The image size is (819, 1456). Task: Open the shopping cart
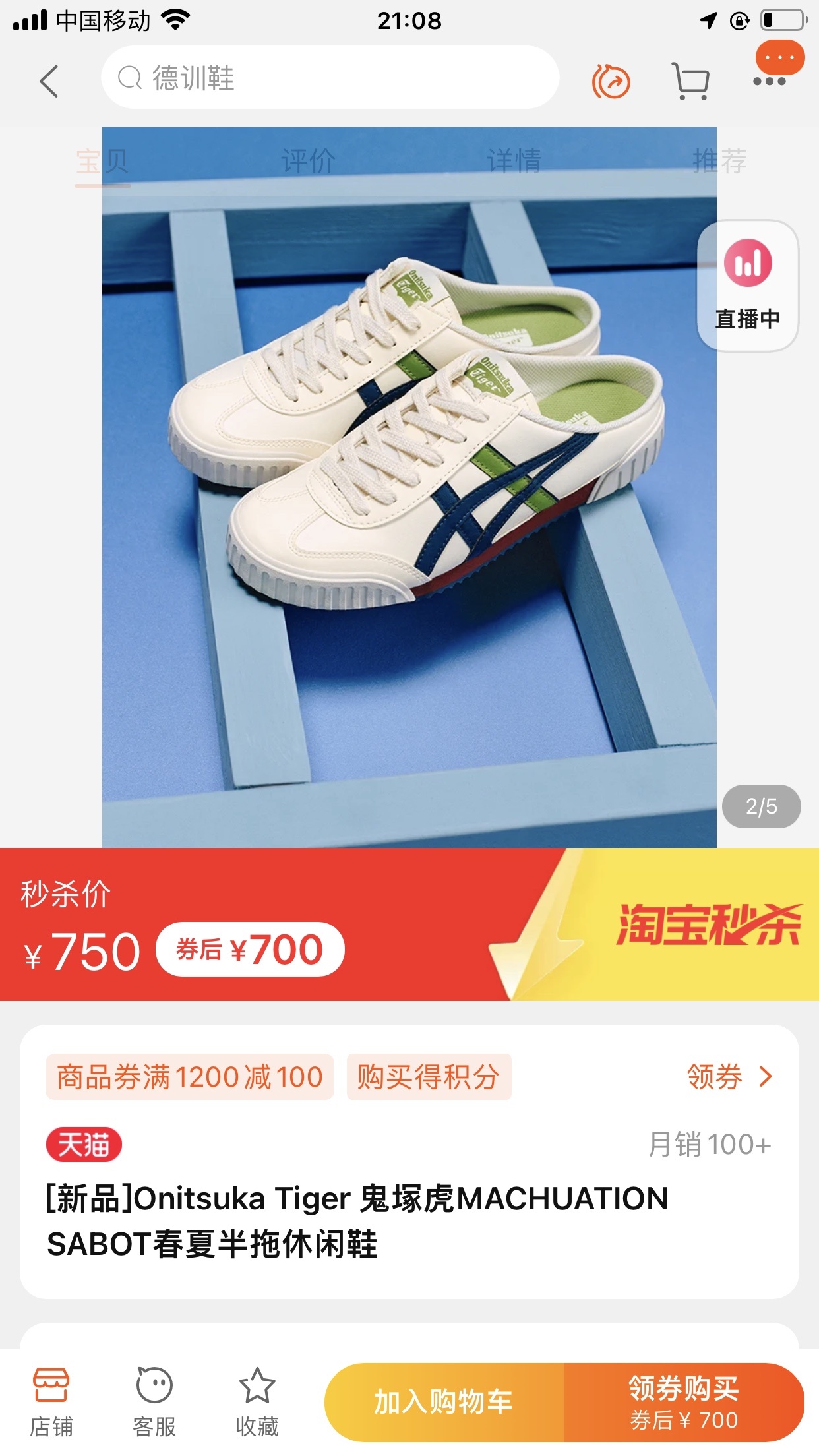690,82
